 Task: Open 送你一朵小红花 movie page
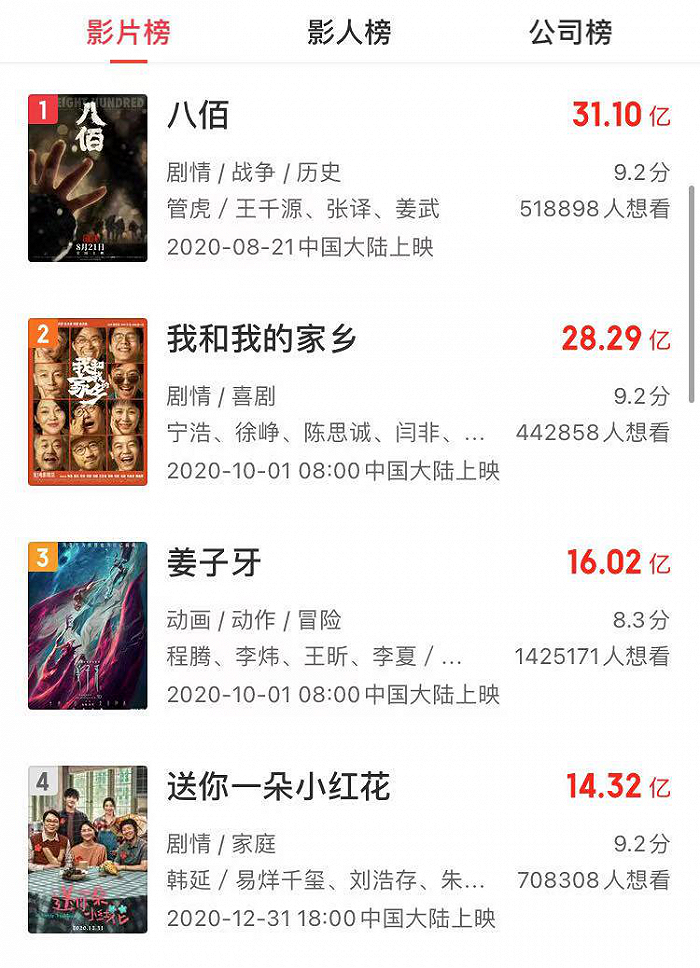tap(278, 787)
